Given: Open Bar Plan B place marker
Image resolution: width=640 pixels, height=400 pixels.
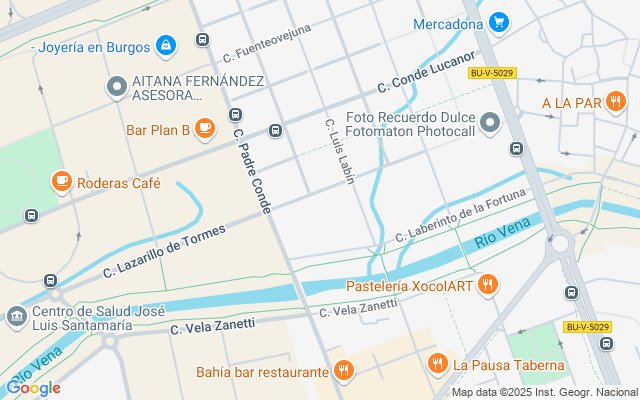Looking at the screenshot, I should pos(205,128).
